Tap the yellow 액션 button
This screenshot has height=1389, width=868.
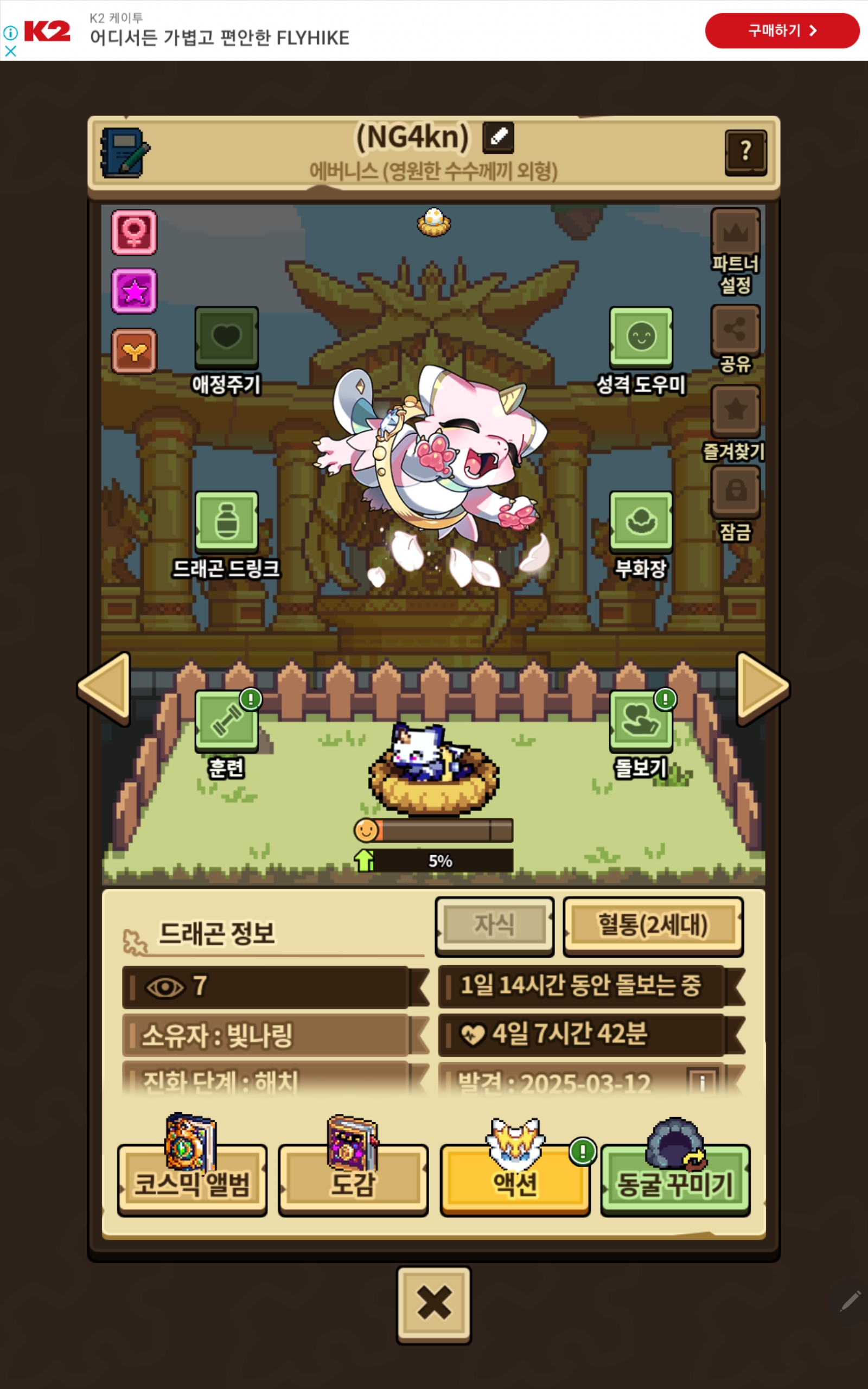click(x=514, y=1180)
